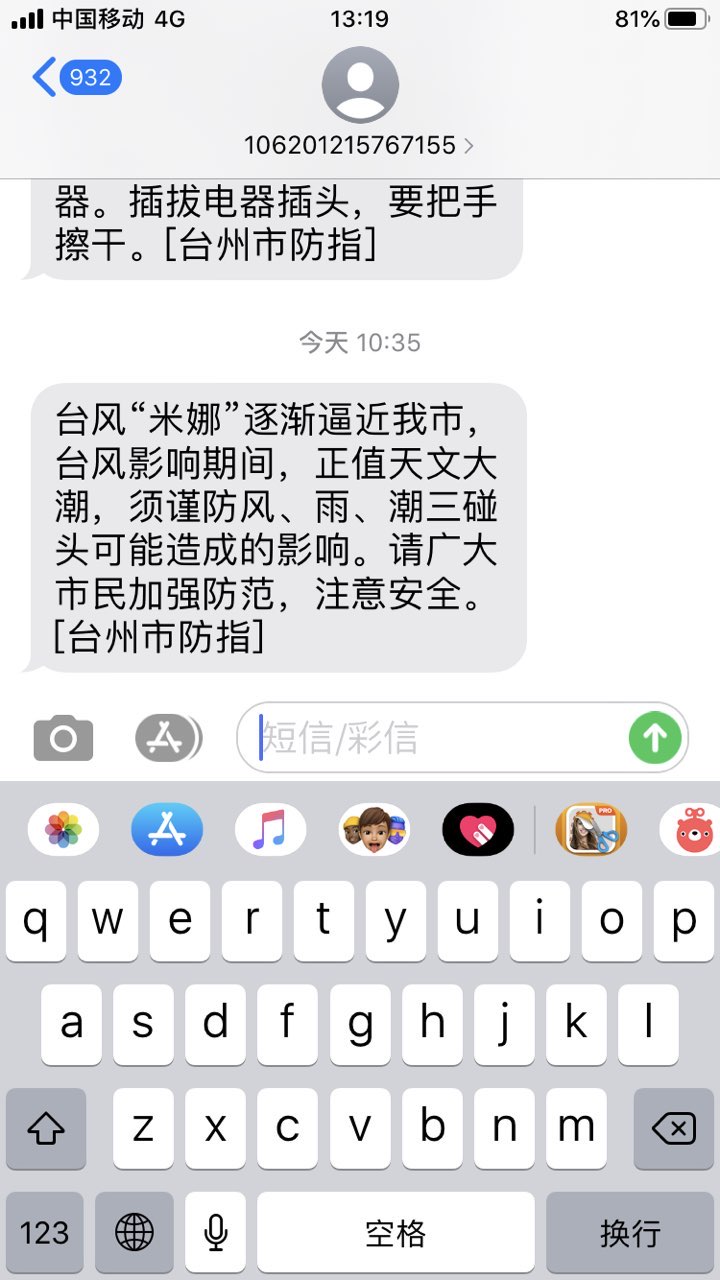Tap the 换行 return key
720x1280 pixels.
630,1232
